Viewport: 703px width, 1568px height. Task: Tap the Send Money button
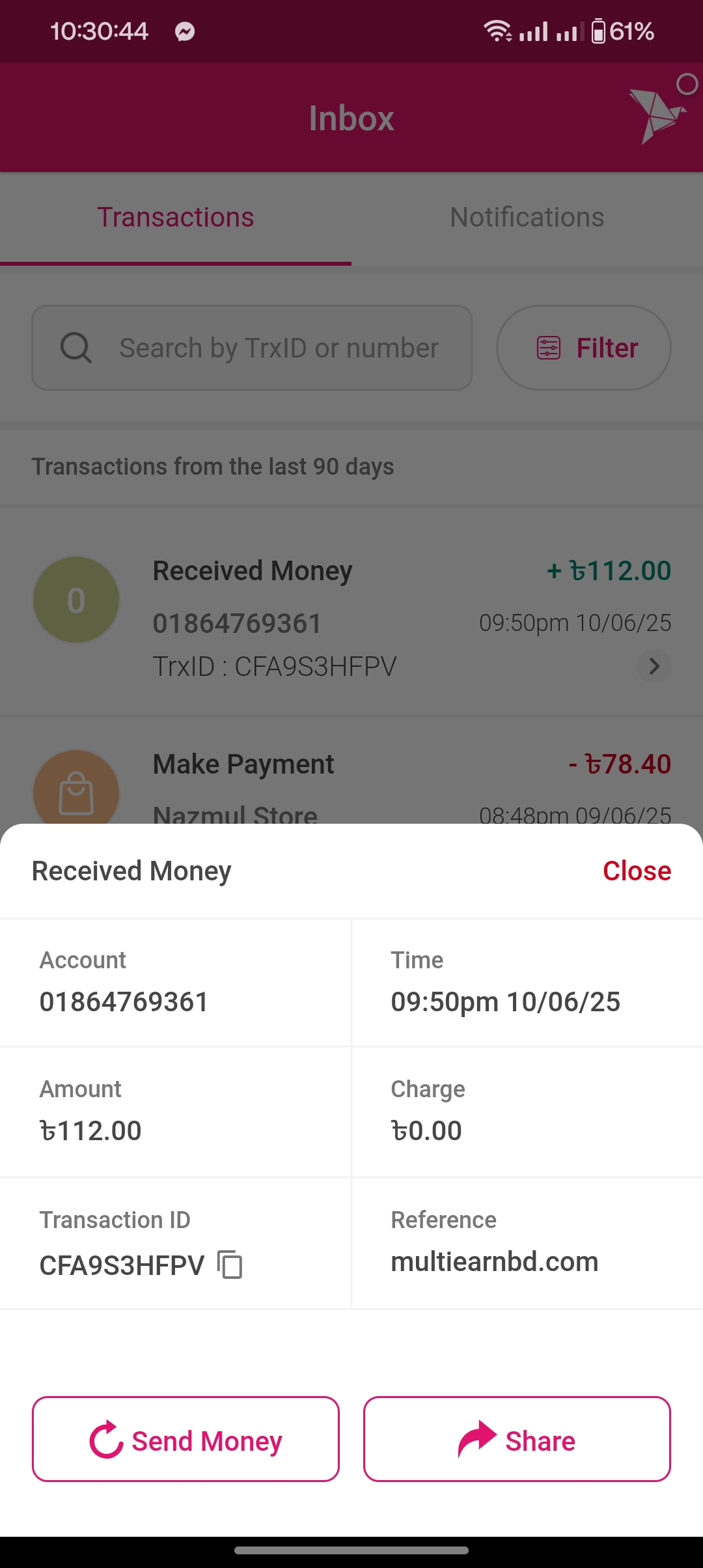pyautogui.click(x=186, y=1439)
